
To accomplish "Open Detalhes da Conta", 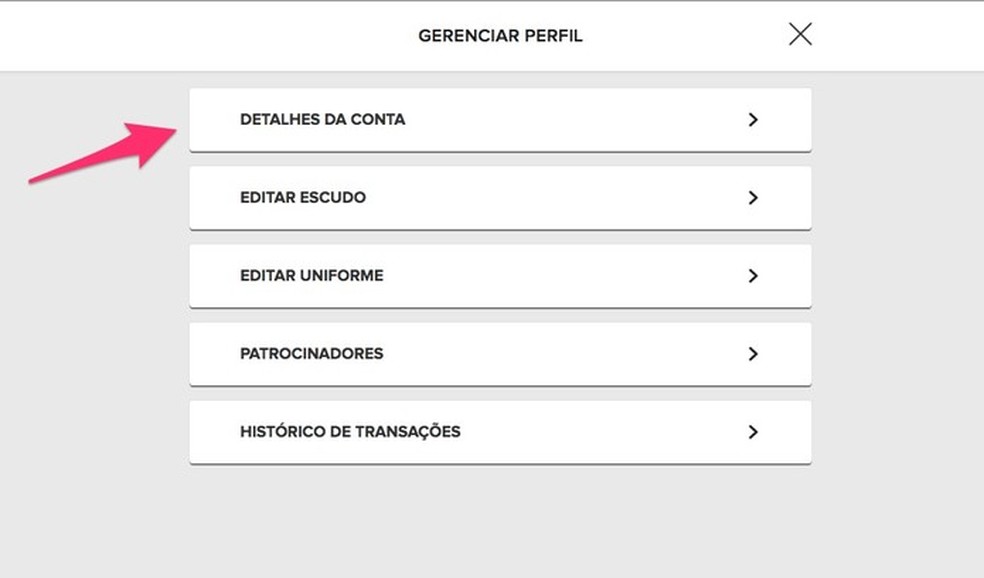I will pyautogui.click(x=500, y=120).
